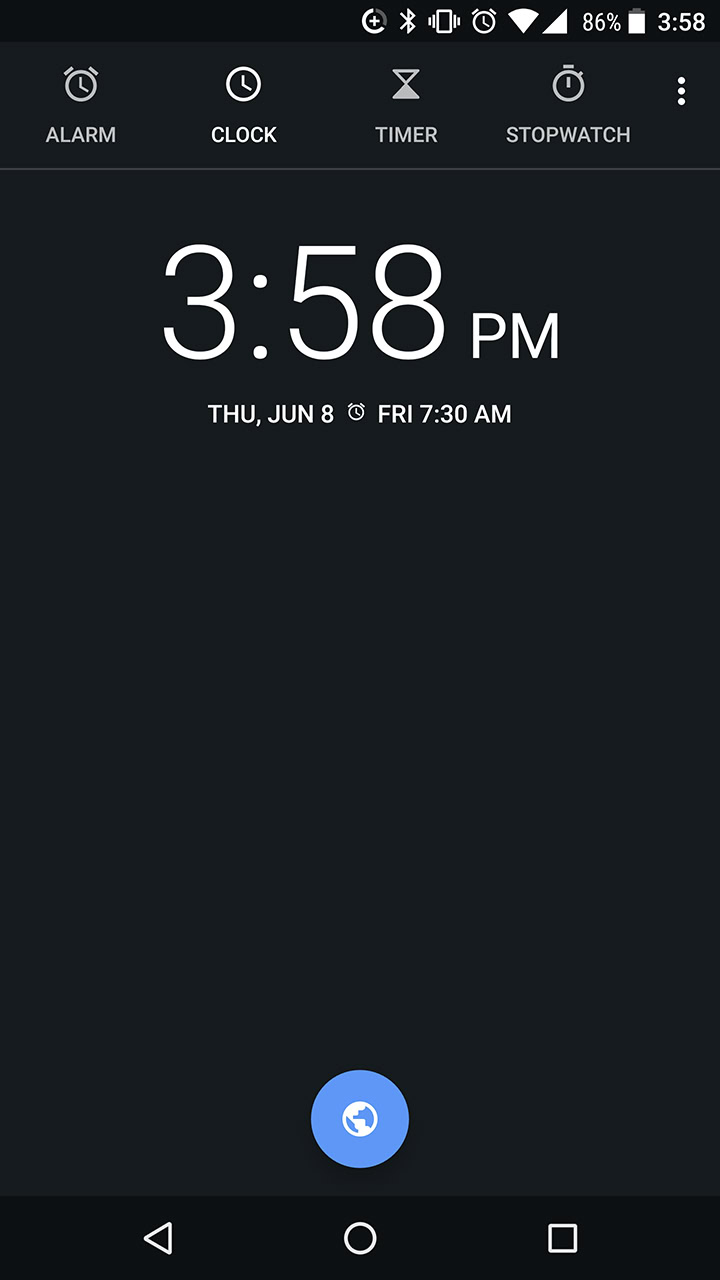
Task: Open the overflow menu
Action: pos(681,91)
